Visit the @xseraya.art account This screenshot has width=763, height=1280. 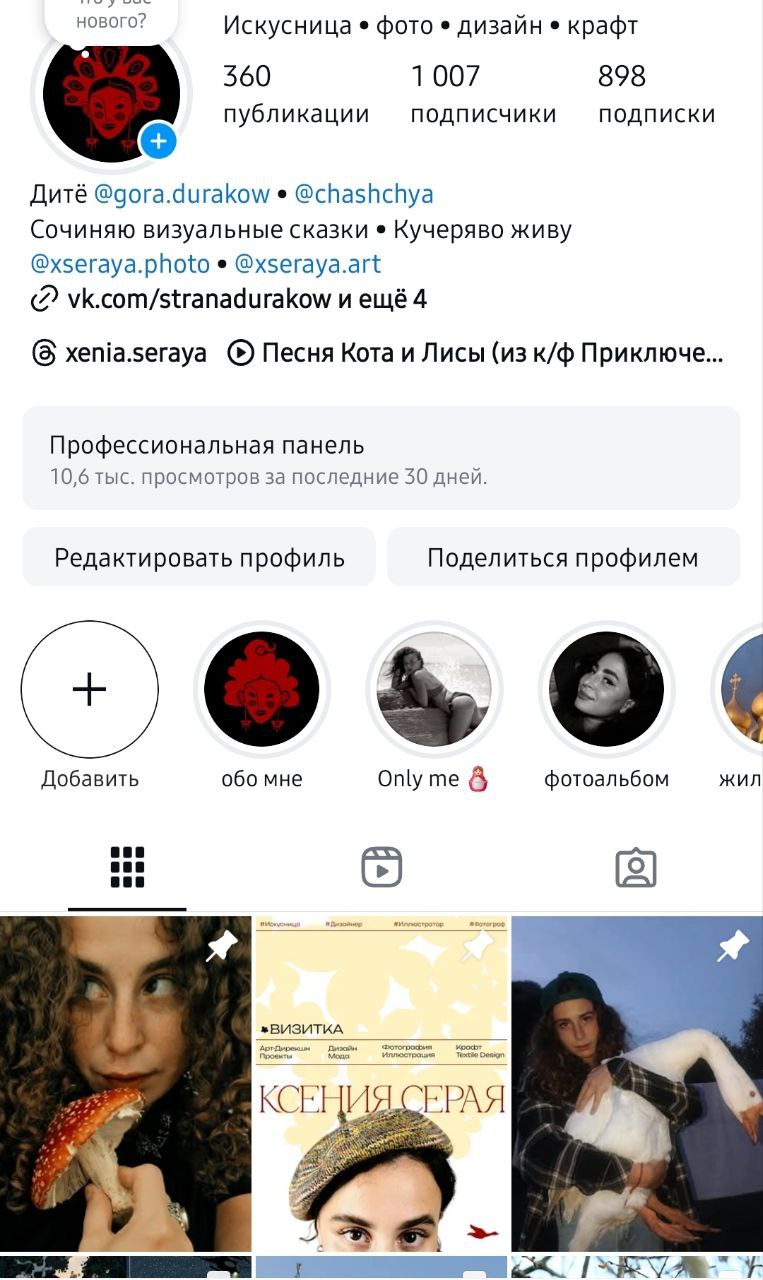pos(308,264)
